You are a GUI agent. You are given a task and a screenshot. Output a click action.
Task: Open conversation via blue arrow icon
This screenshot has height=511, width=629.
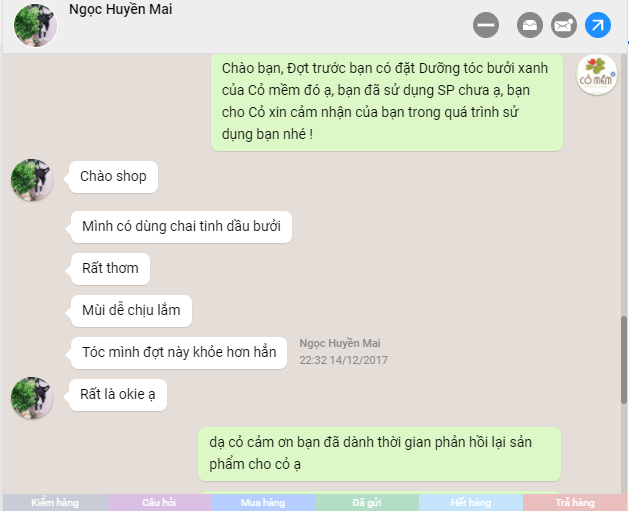[598, 25]
